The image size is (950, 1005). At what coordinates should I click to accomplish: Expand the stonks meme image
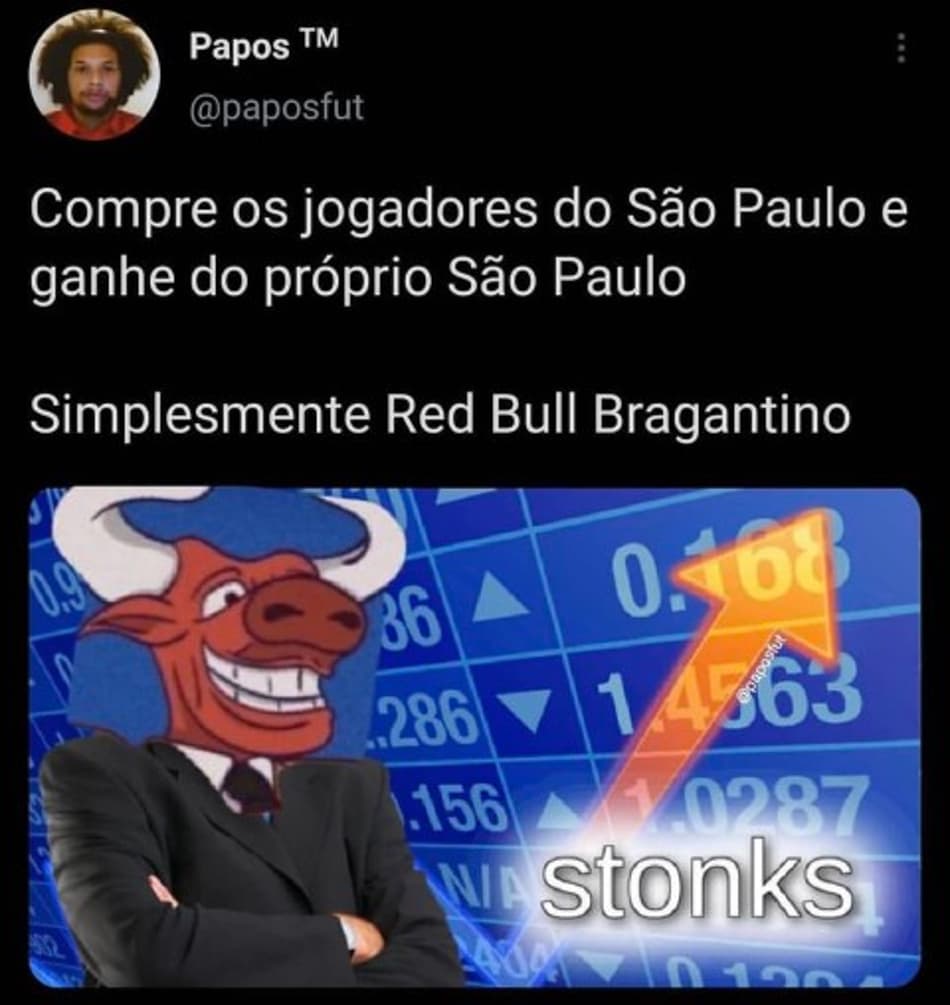(475, 735)
